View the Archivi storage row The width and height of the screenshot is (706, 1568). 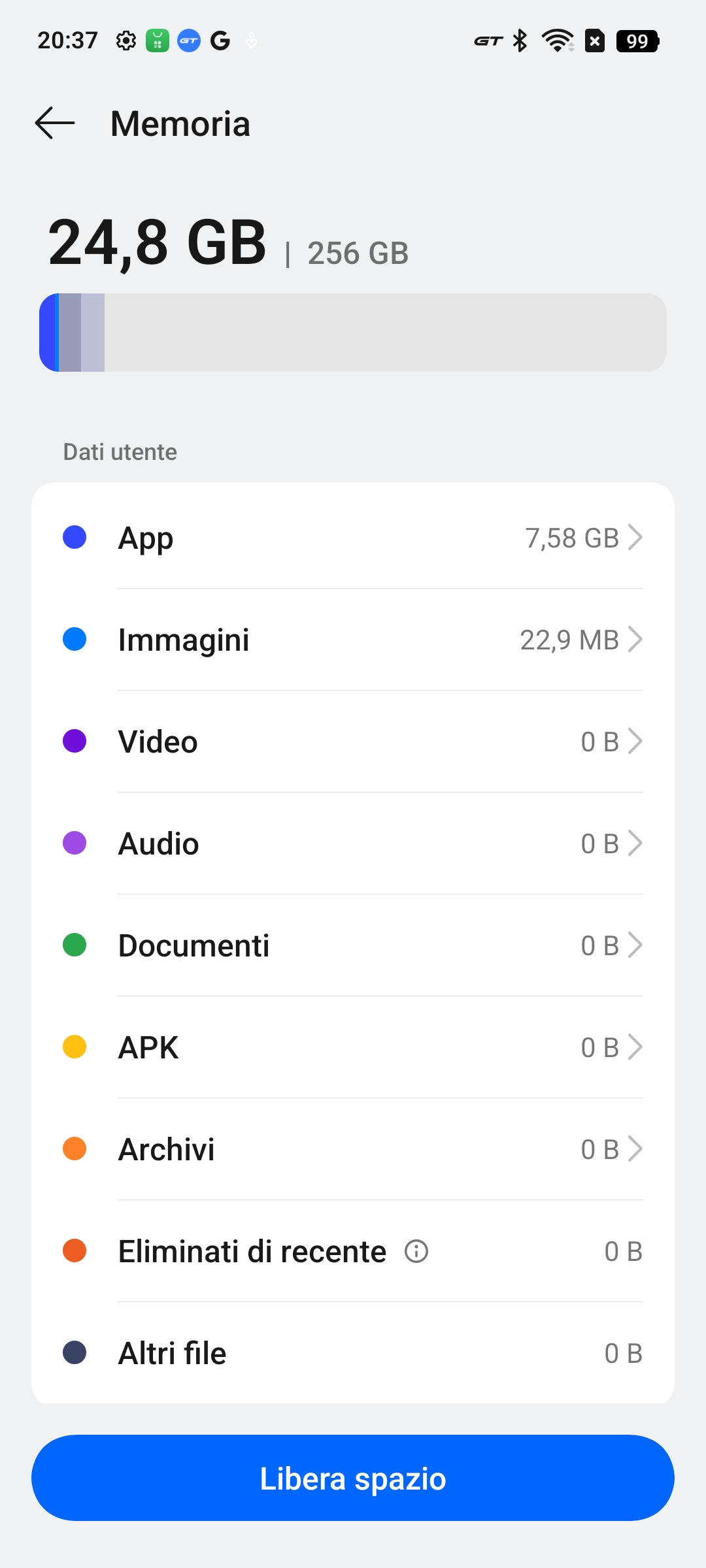[353, 1149]
